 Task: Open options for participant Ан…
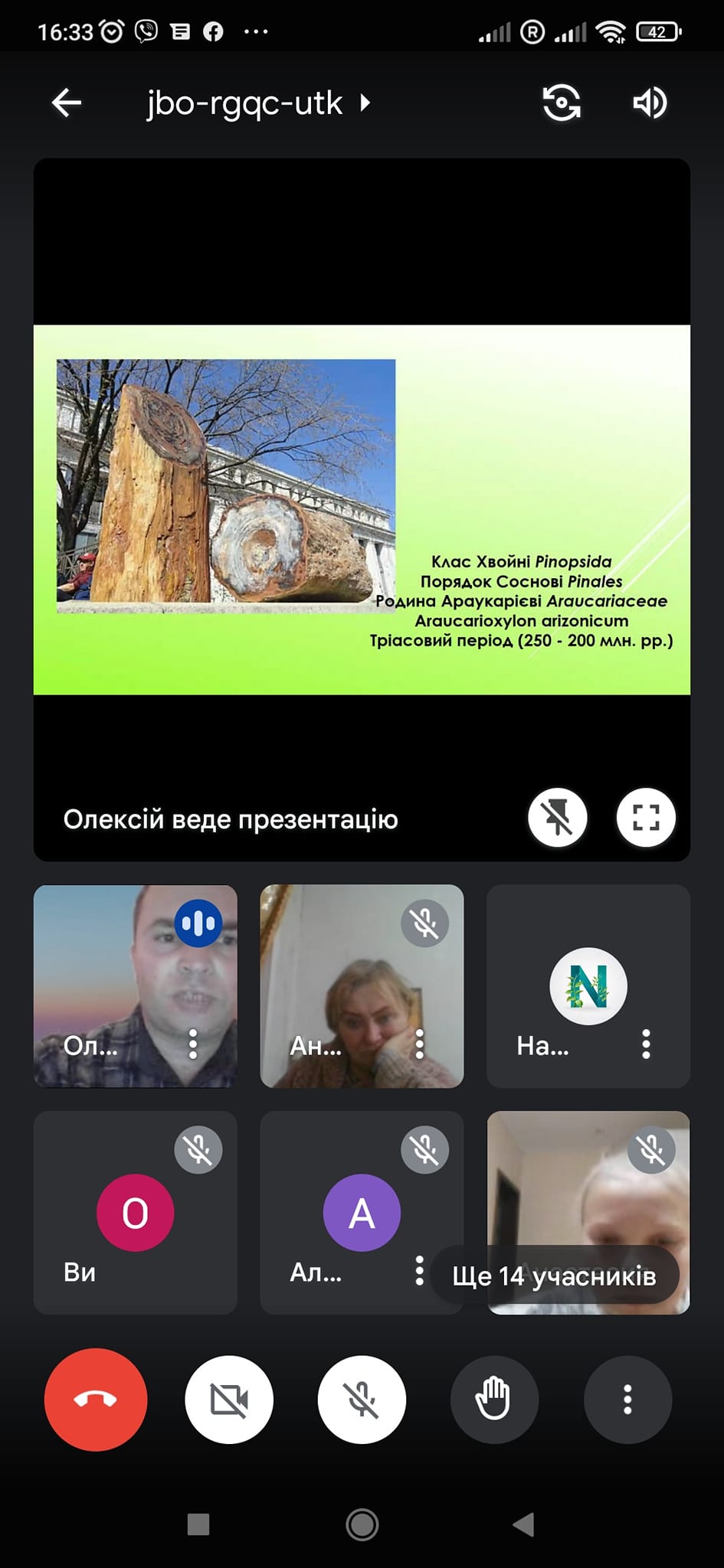coord(419,1044)
